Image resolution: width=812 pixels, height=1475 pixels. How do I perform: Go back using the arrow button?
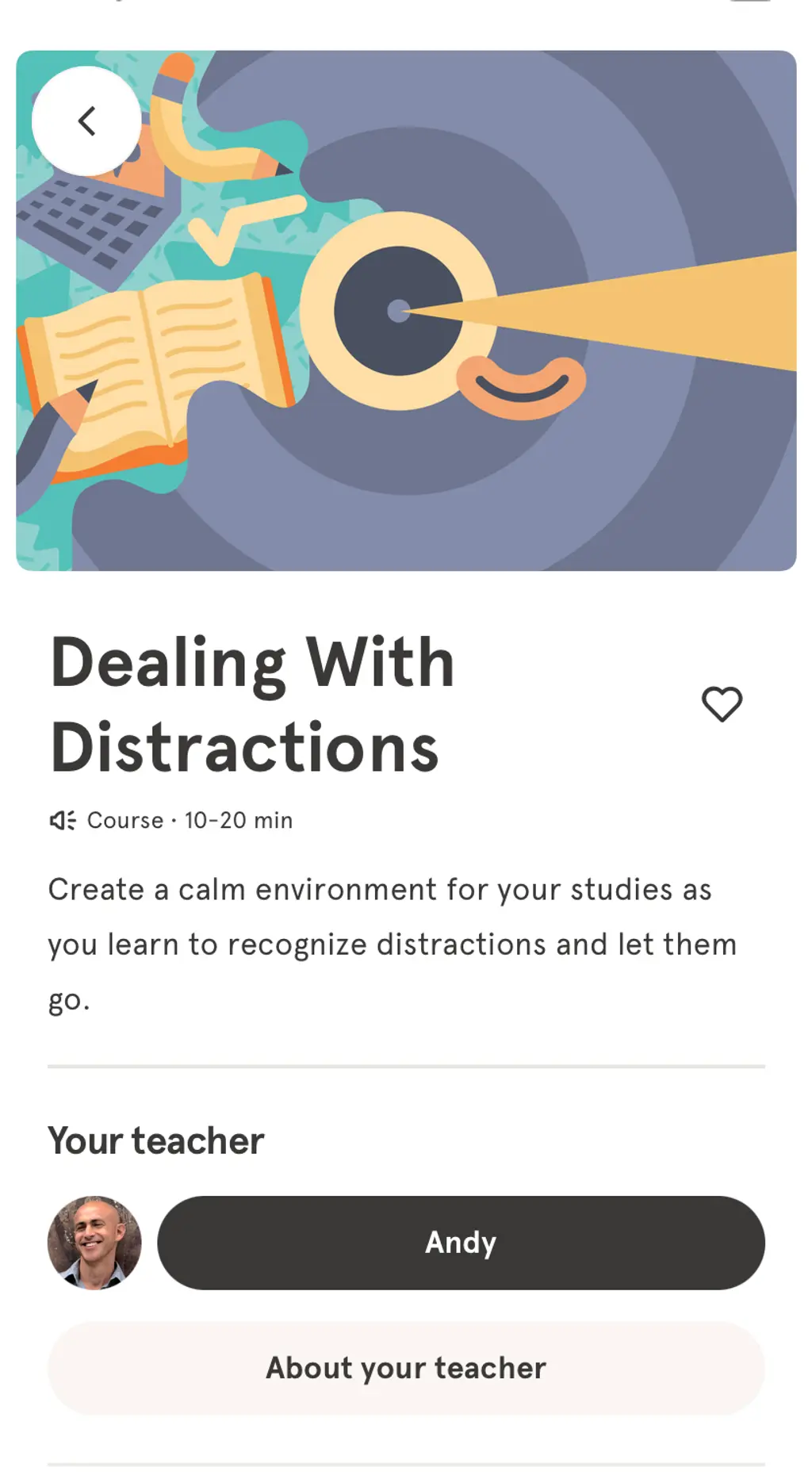86,121
